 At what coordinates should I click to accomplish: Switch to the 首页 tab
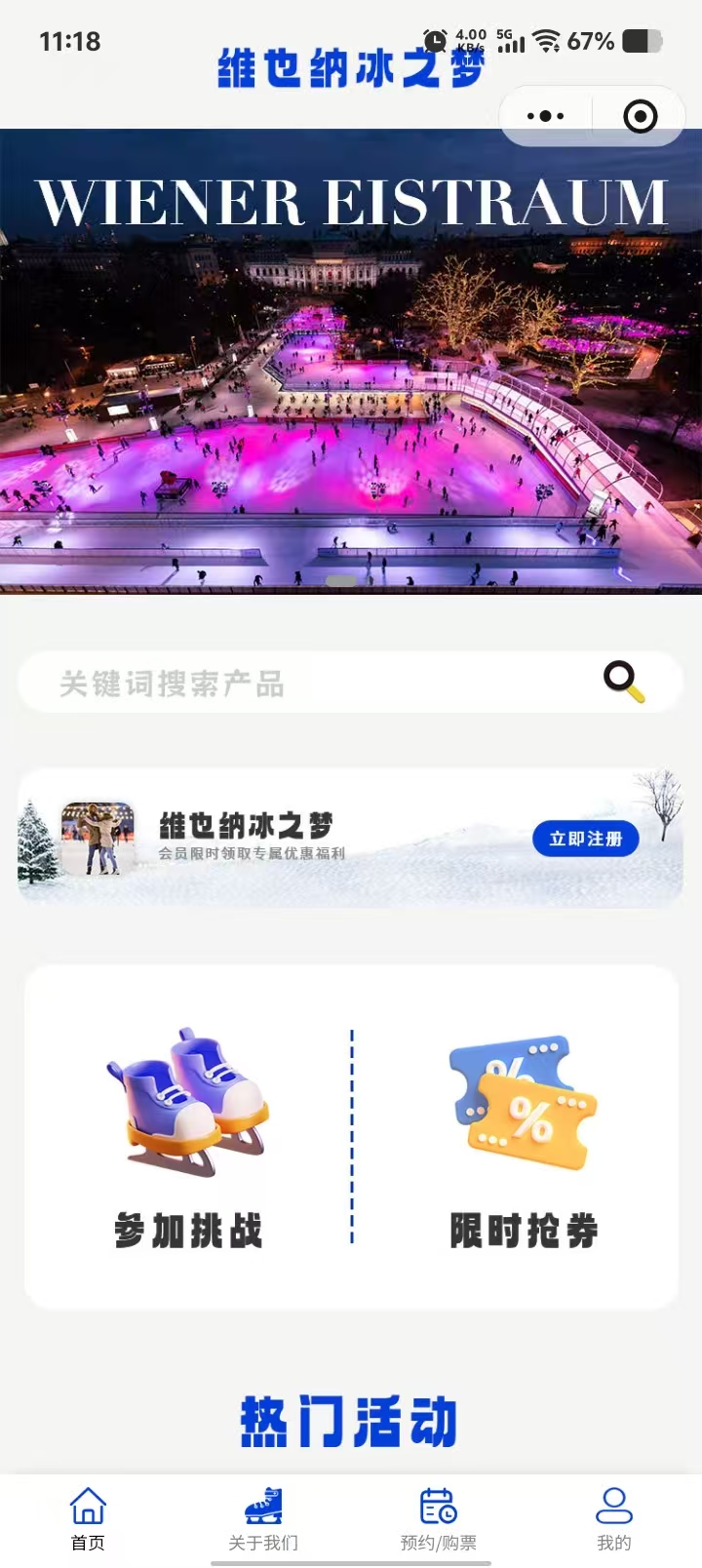click(88, 1518)
